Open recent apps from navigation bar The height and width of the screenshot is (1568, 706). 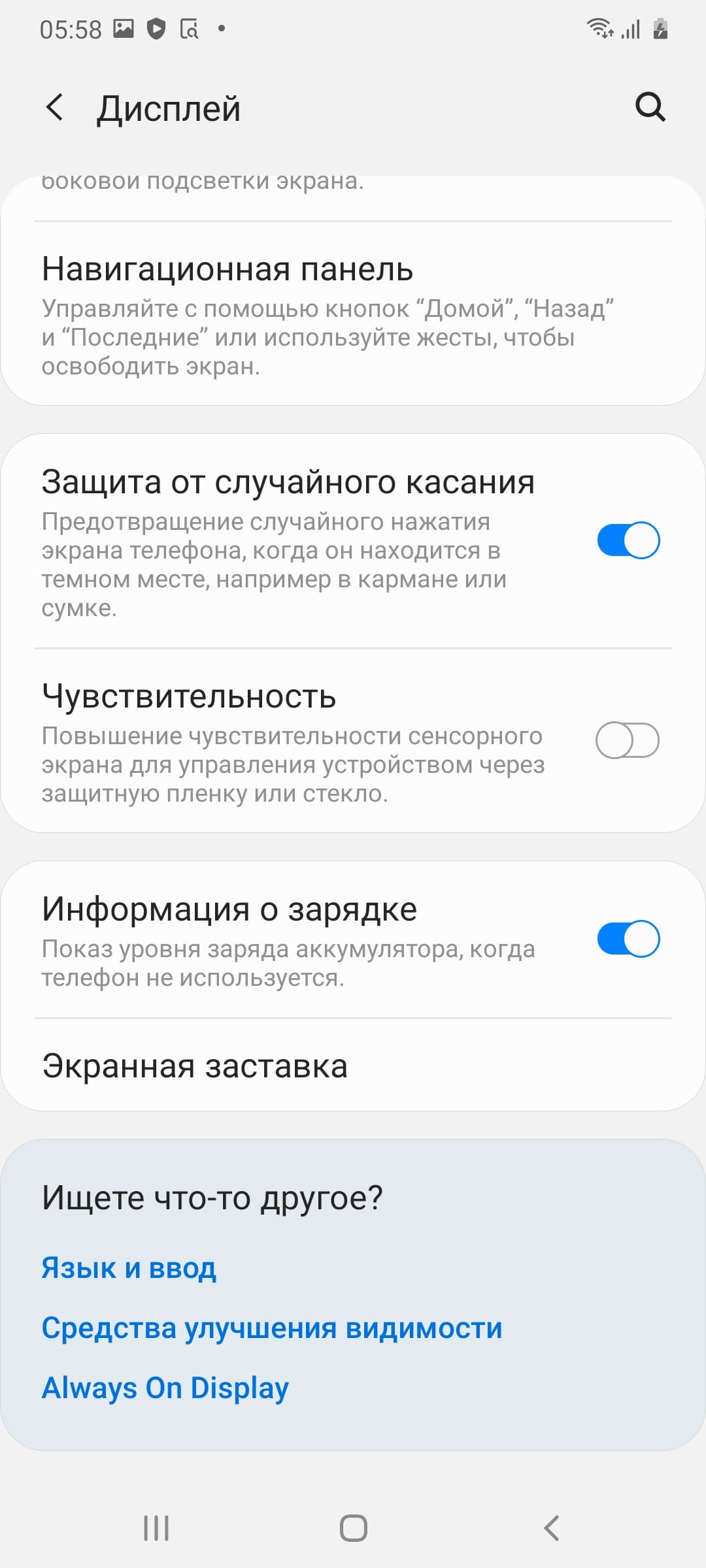(156, 1528)
